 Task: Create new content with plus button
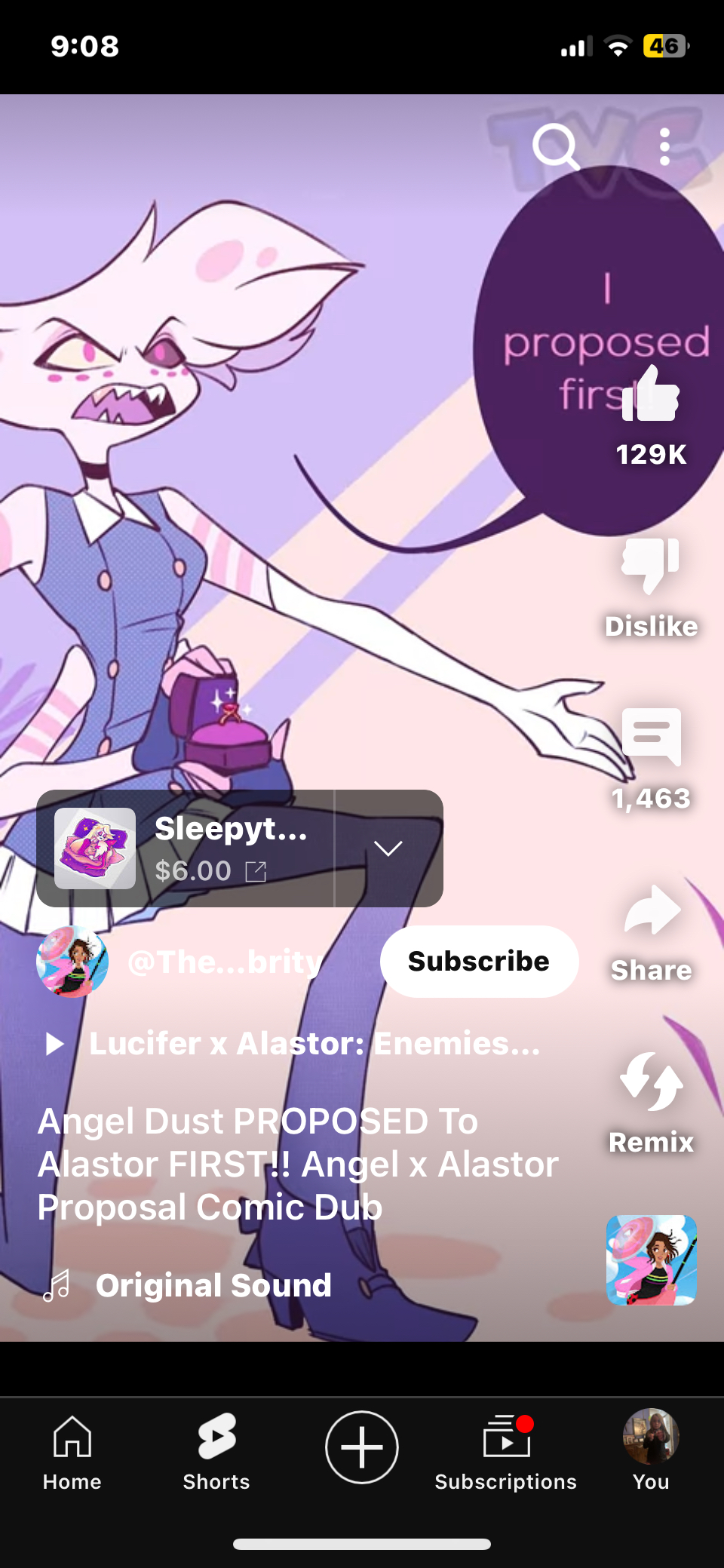pos(362,1447)
